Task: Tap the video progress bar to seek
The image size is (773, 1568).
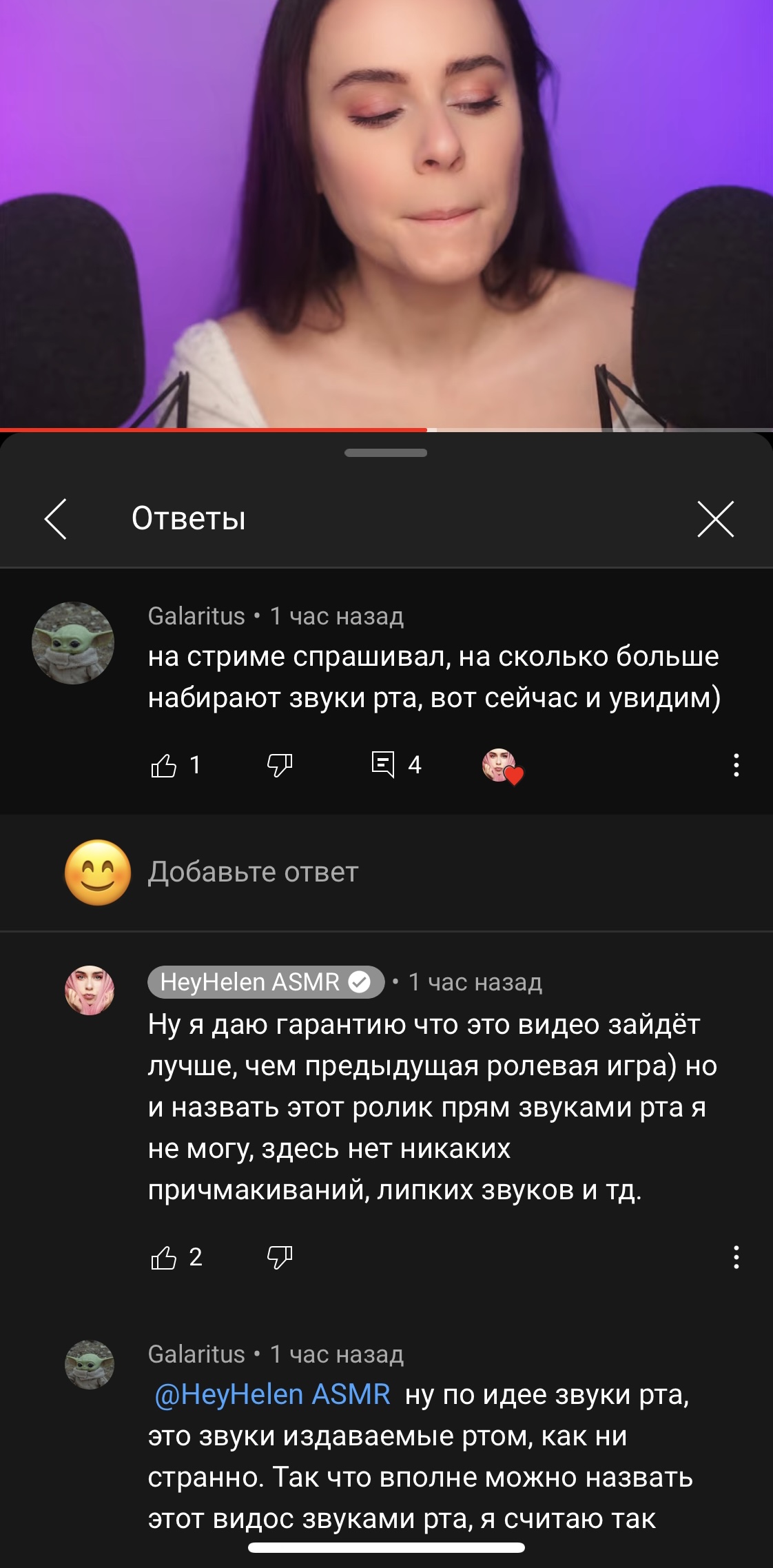Action: click(x=386, y=429)
